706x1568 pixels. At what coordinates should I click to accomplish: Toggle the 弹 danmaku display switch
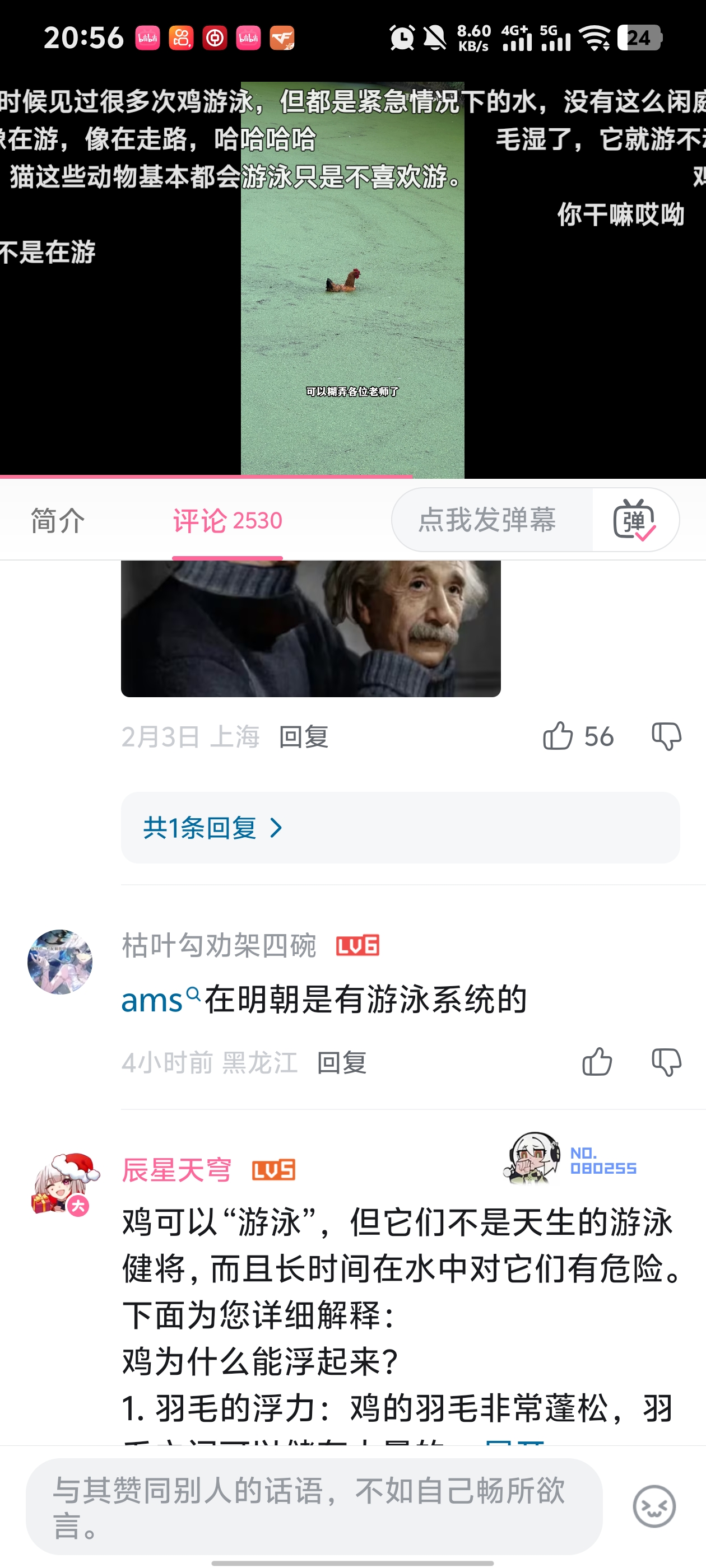click(634, 520)
